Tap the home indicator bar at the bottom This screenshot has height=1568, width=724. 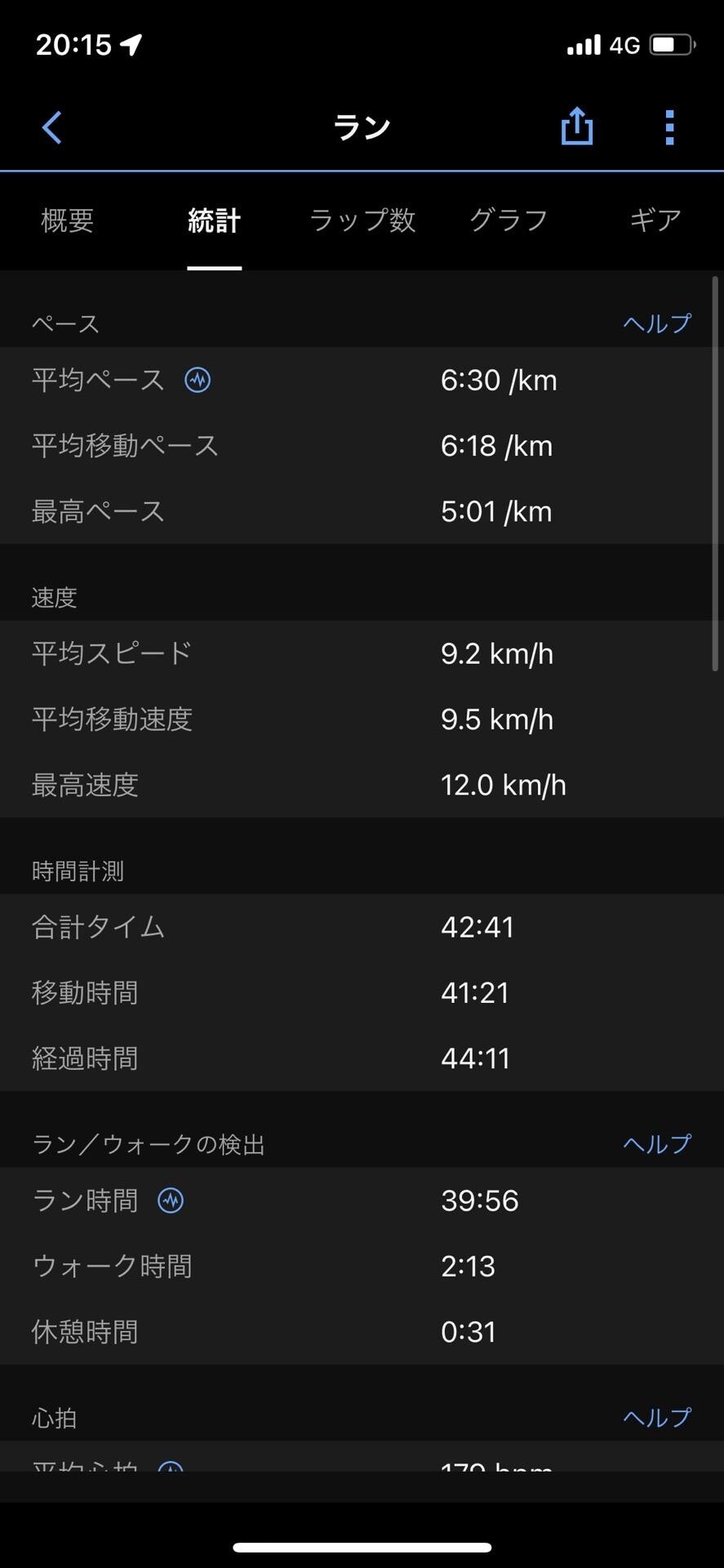(362, 1541)
